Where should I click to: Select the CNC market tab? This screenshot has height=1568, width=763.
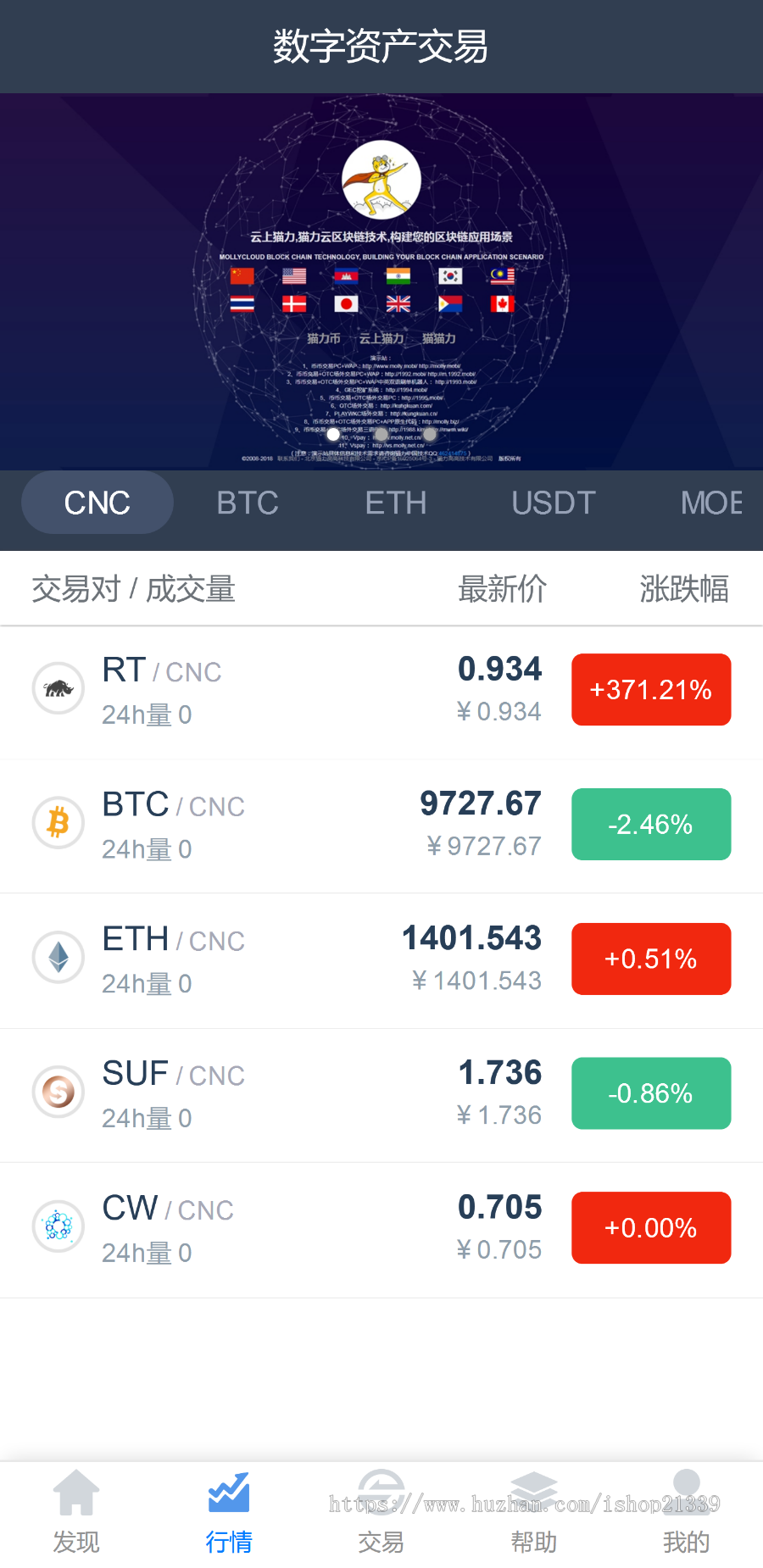(97, 503)
